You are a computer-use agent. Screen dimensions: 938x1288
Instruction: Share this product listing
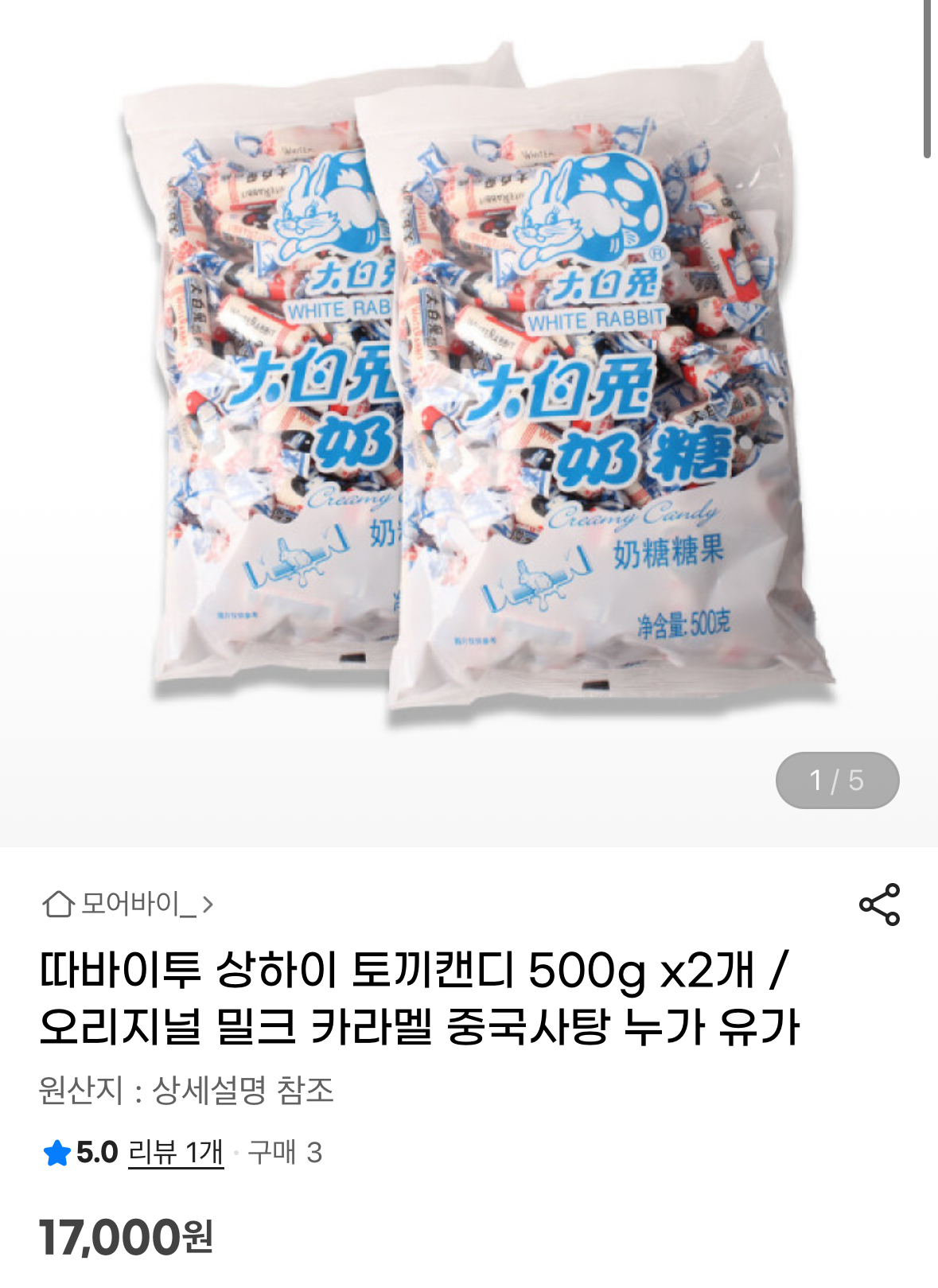pyautogui.click(x=879, y=905)
